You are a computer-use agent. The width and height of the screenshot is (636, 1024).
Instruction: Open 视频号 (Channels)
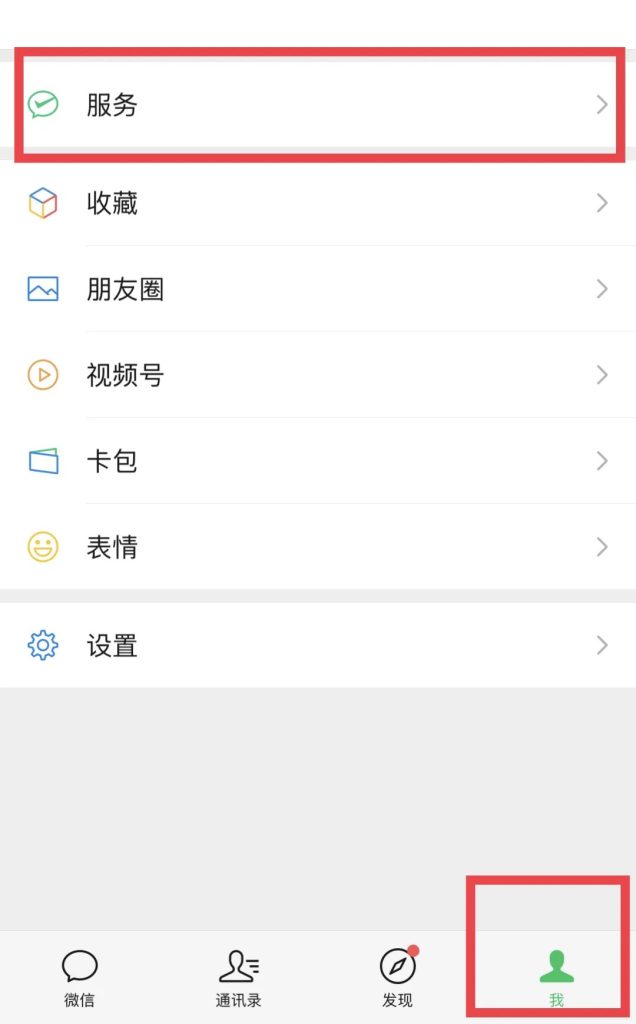point(318,375)
